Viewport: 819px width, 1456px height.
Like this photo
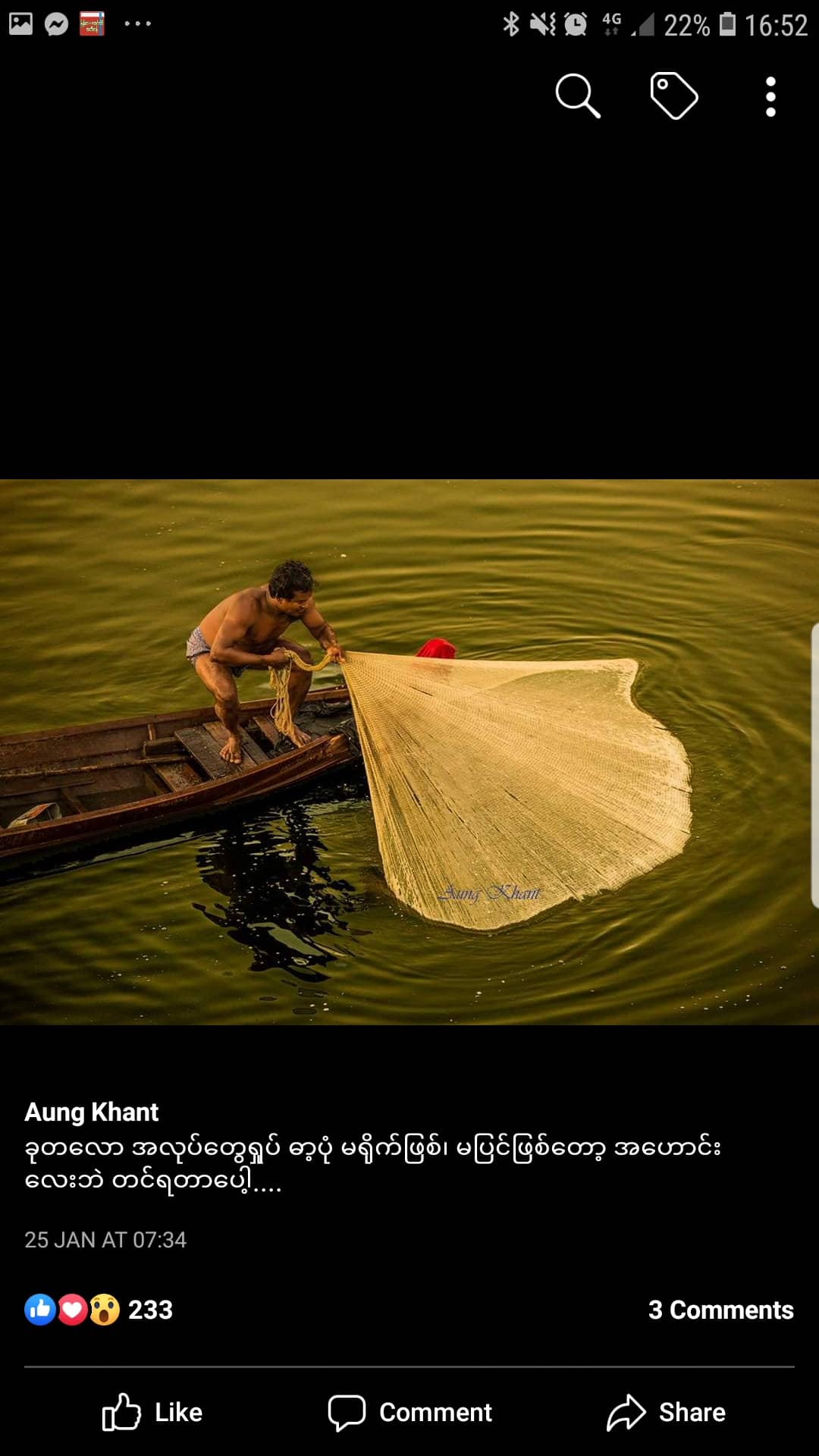tap(152, 1412)
